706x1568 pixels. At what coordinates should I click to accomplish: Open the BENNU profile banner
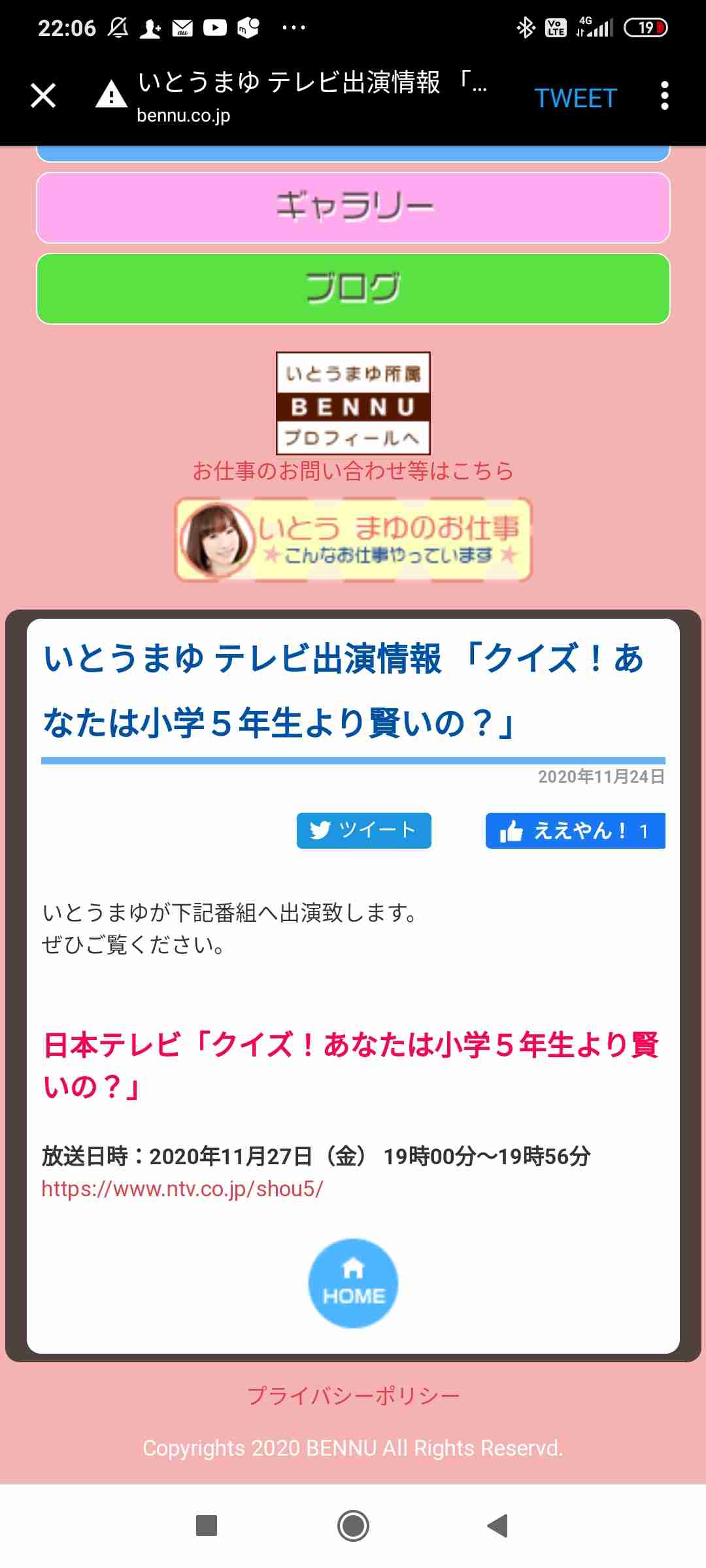pos(353,403)
